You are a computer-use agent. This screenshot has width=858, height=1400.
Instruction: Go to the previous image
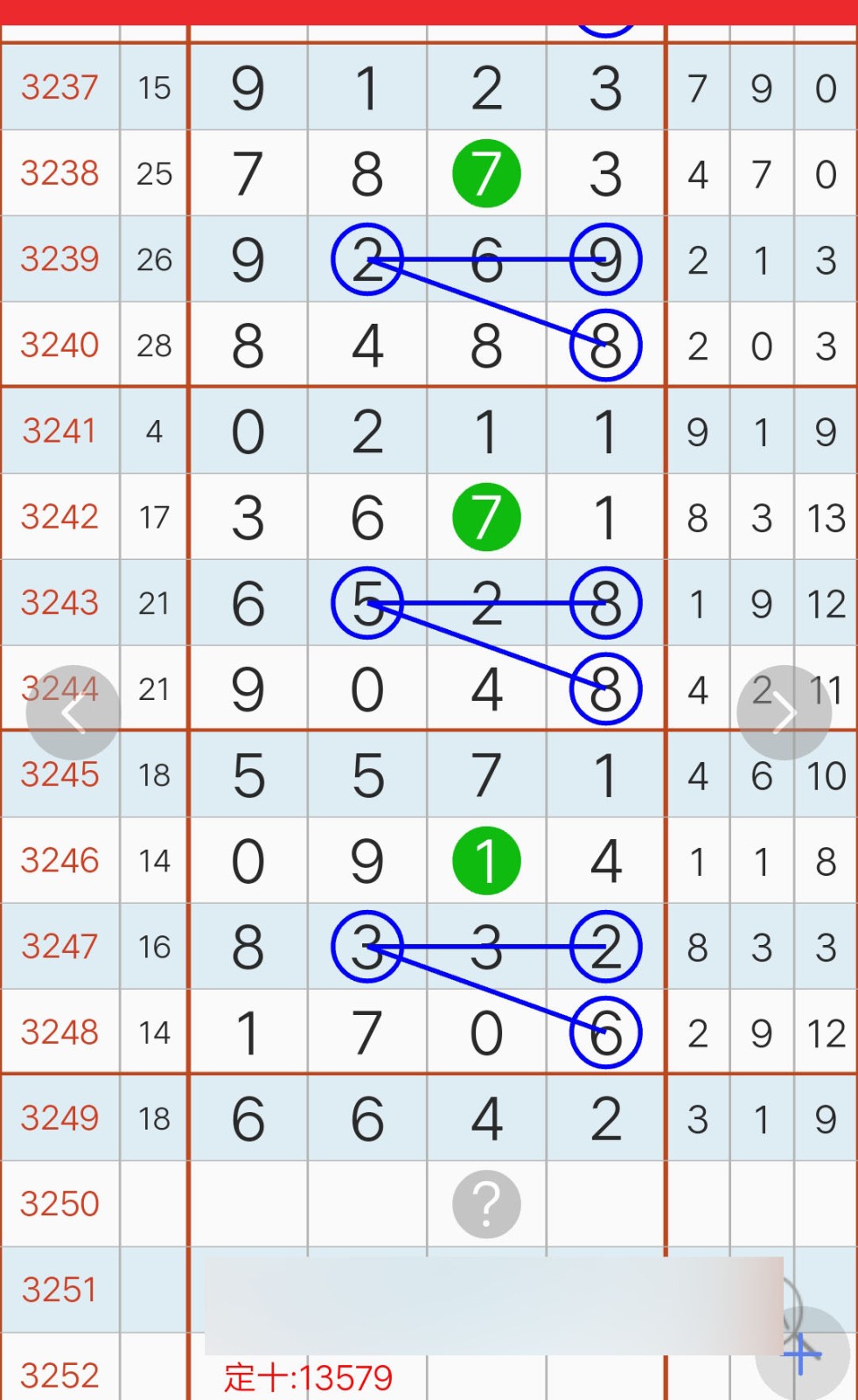[x=73, y=713]
